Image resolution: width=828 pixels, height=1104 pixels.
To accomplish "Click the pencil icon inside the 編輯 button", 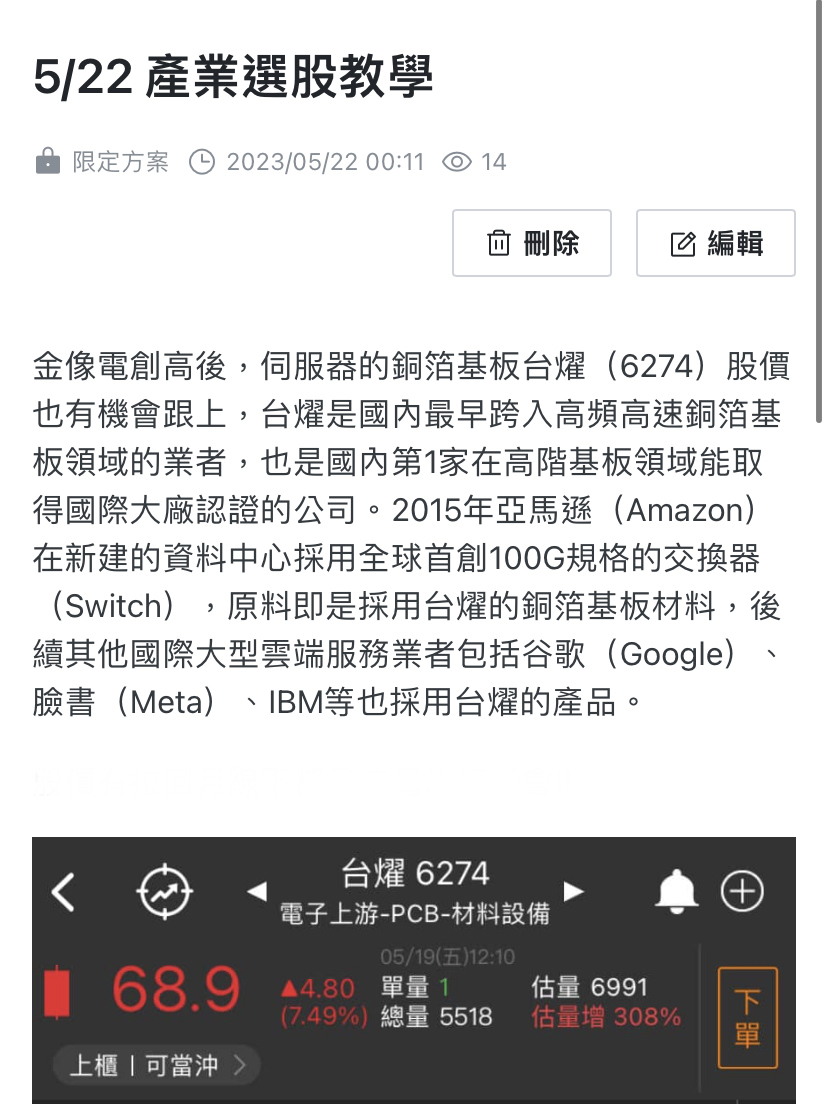I will (681, 242).
